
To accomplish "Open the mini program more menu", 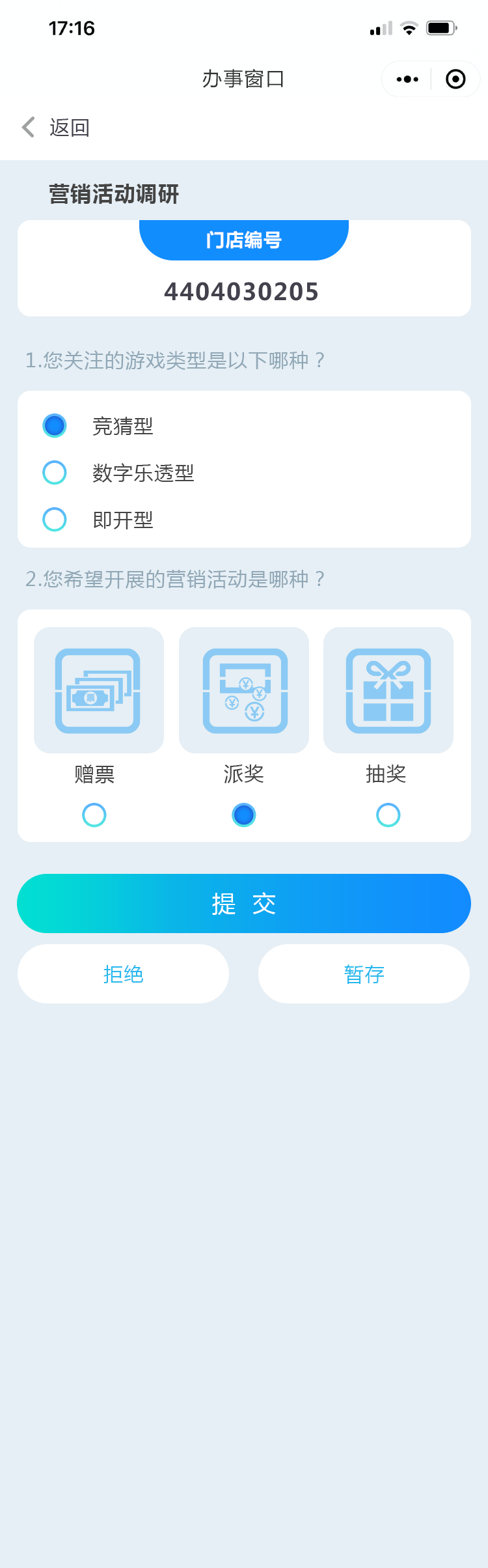I will click(x=407, y=79).
